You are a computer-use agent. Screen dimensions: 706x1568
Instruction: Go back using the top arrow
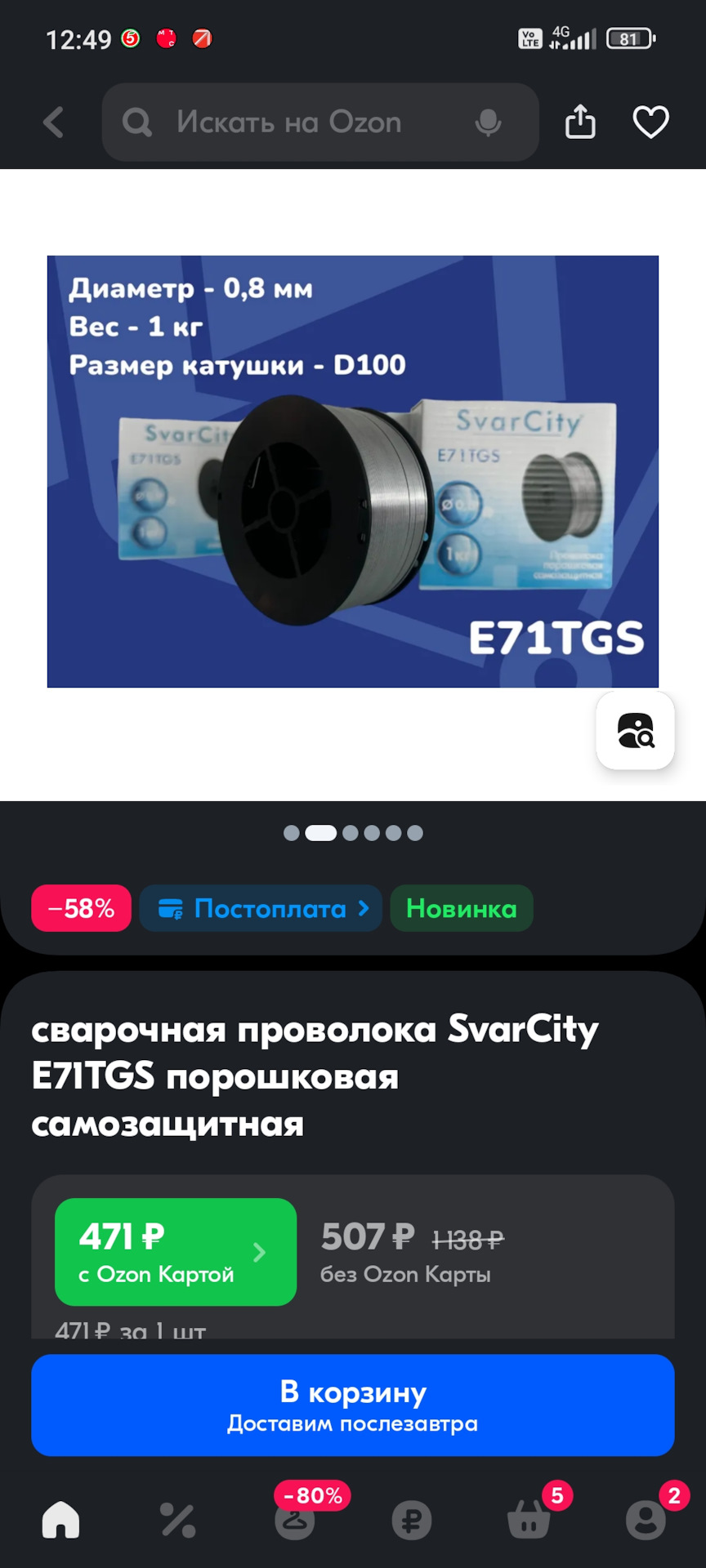click(54, 122)
